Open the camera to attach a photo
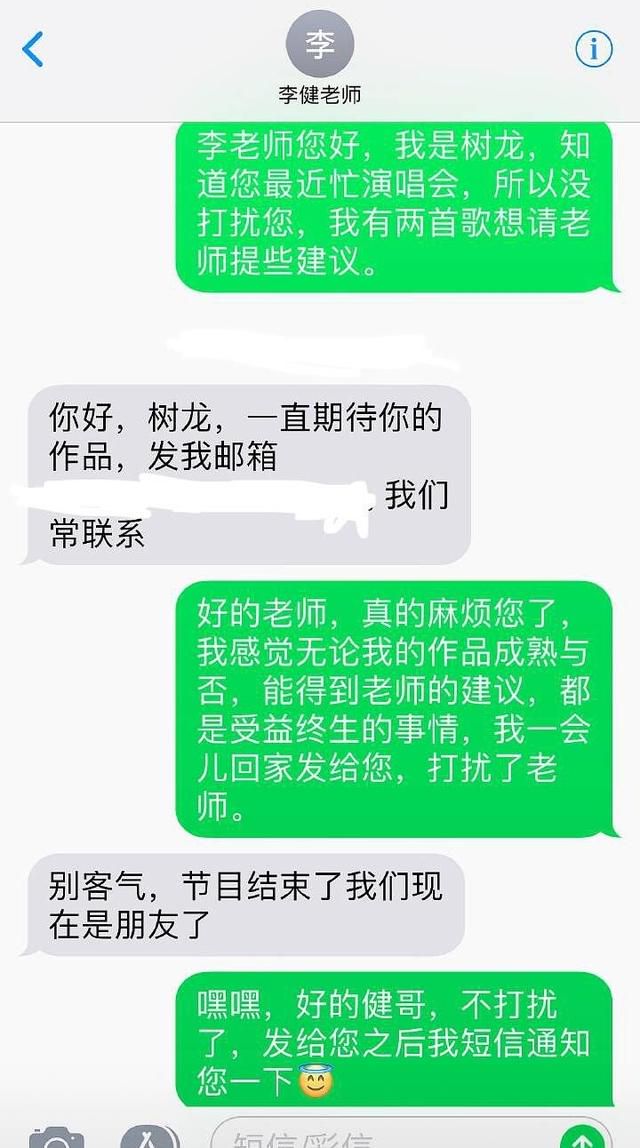Viewport: 640px width, 1148px height. click(x=56, y=1137)
